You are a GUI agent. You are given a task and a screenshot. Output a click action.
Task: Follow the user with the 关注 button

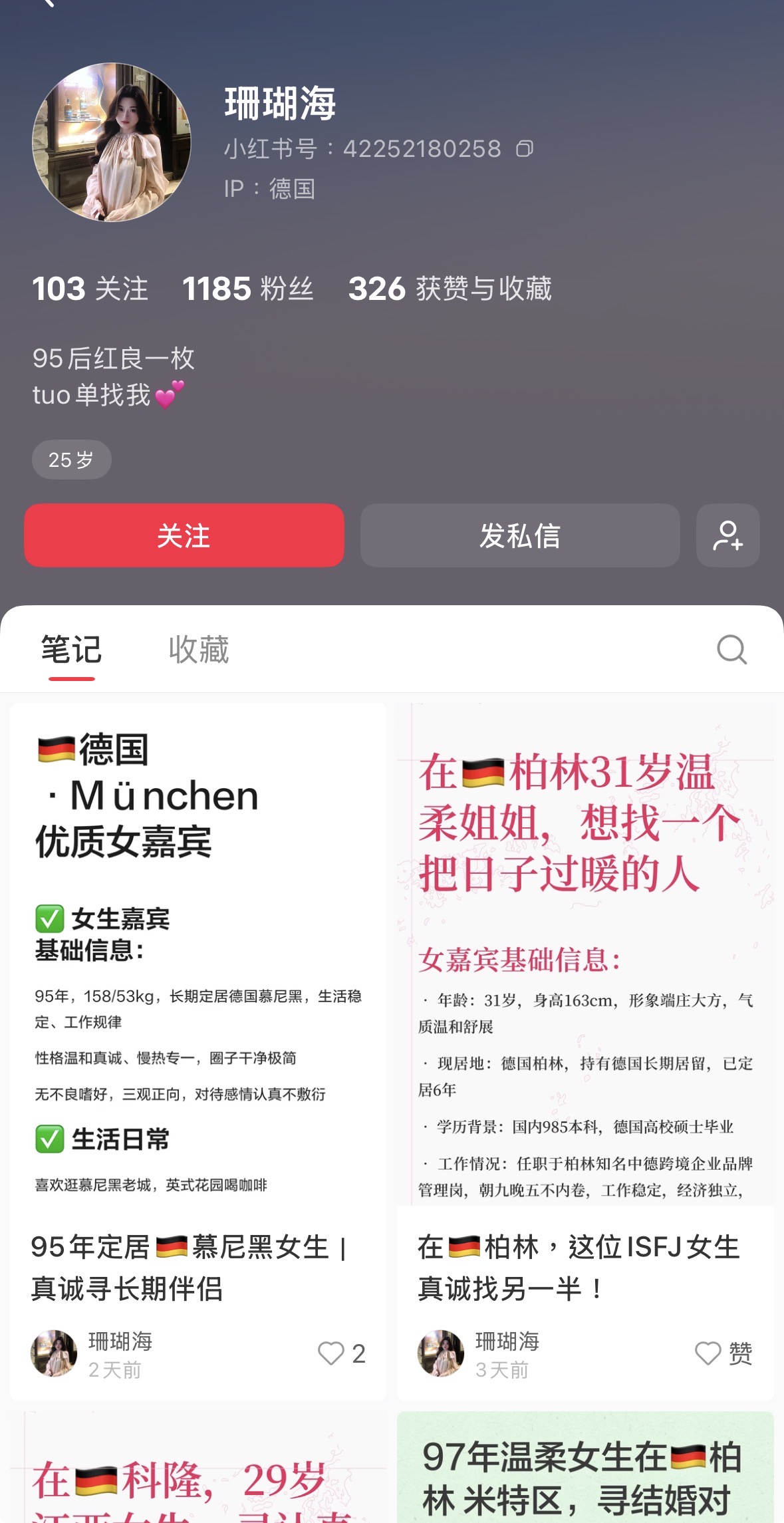(x=184, y=536)
